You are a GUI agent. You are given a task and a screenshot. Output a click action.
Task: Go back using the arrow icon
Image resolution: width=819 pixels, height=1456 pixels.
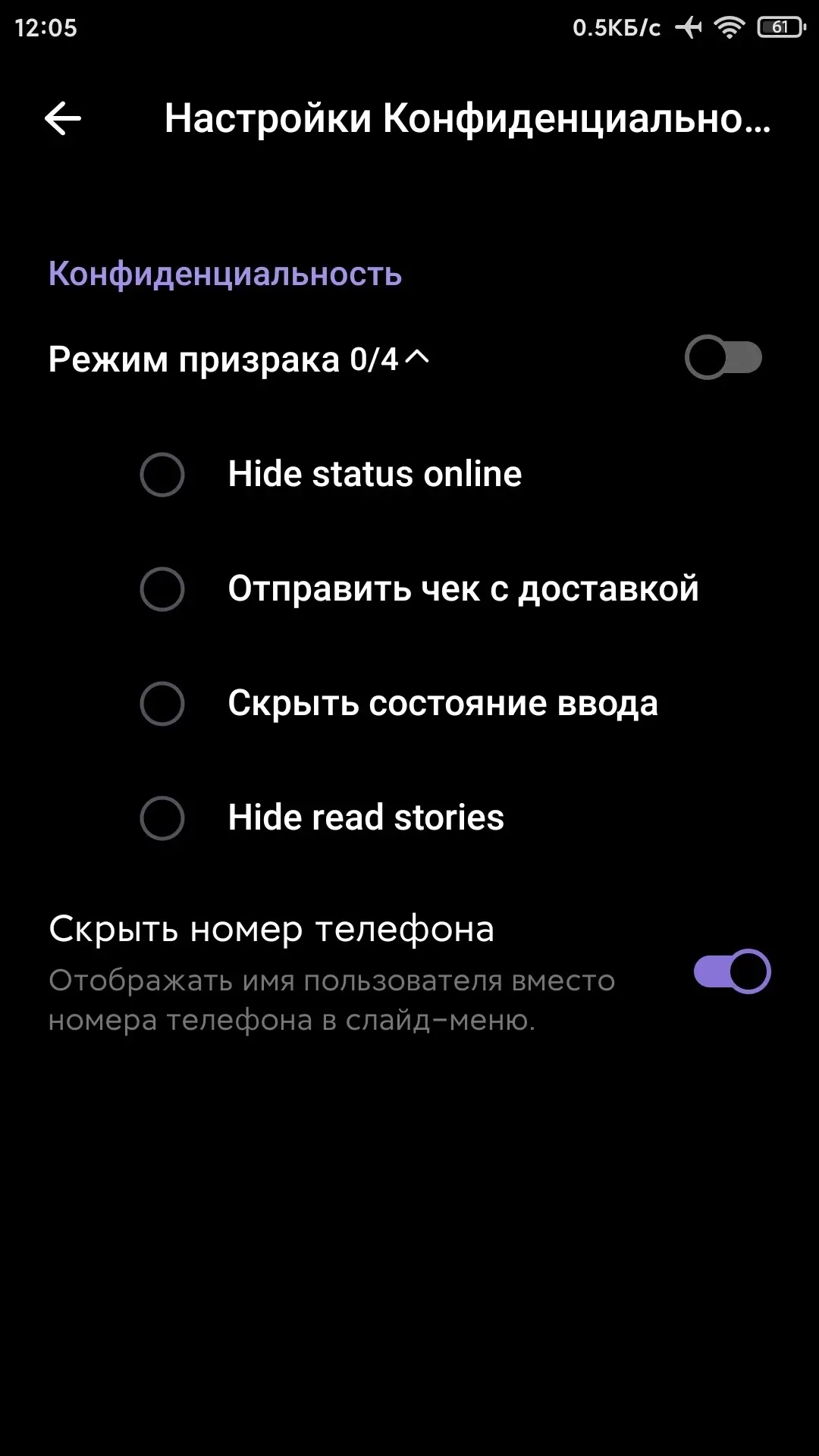[63, 119]
